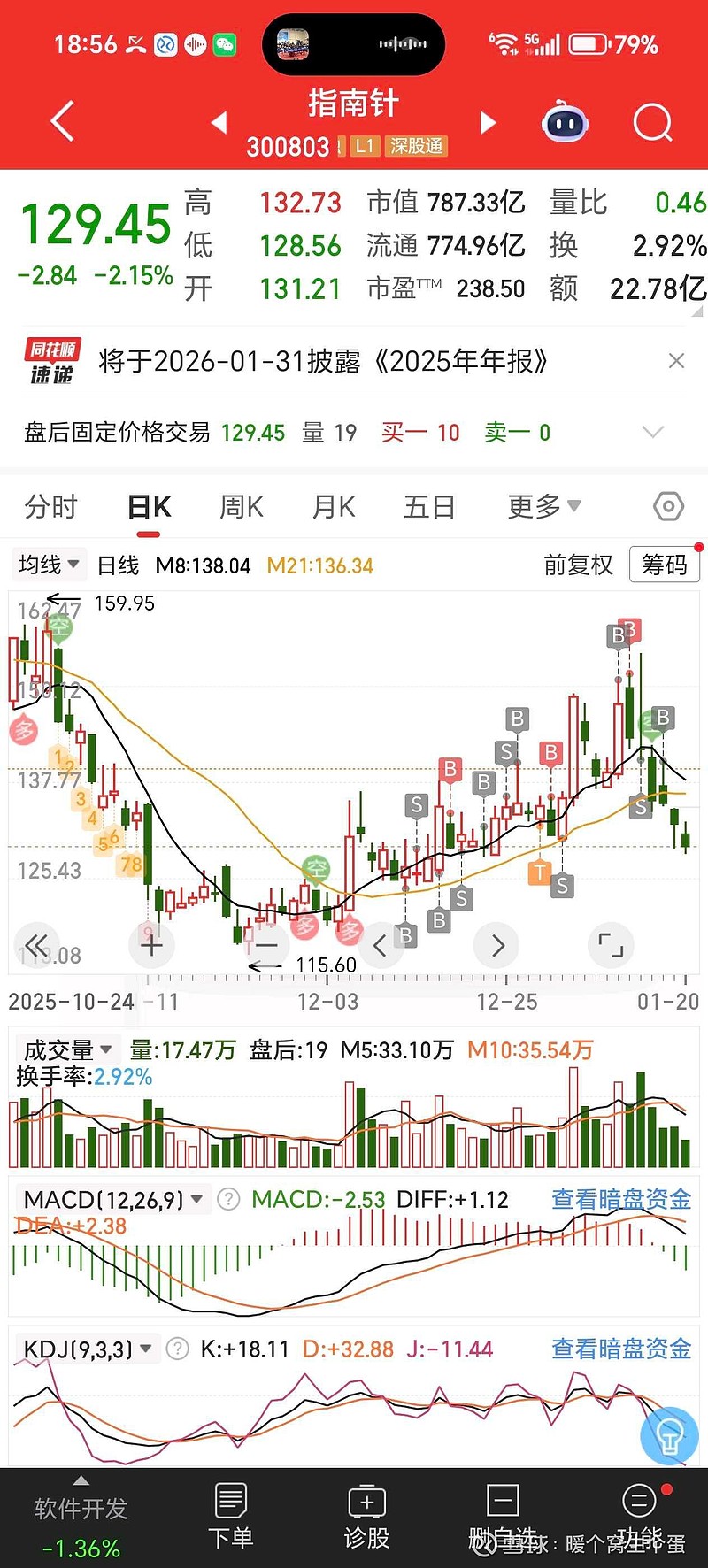Viewport: 708px width, 1568px height.
Task: Close the 2025 annual report announcement banner
Action: (x=676, y=361)
